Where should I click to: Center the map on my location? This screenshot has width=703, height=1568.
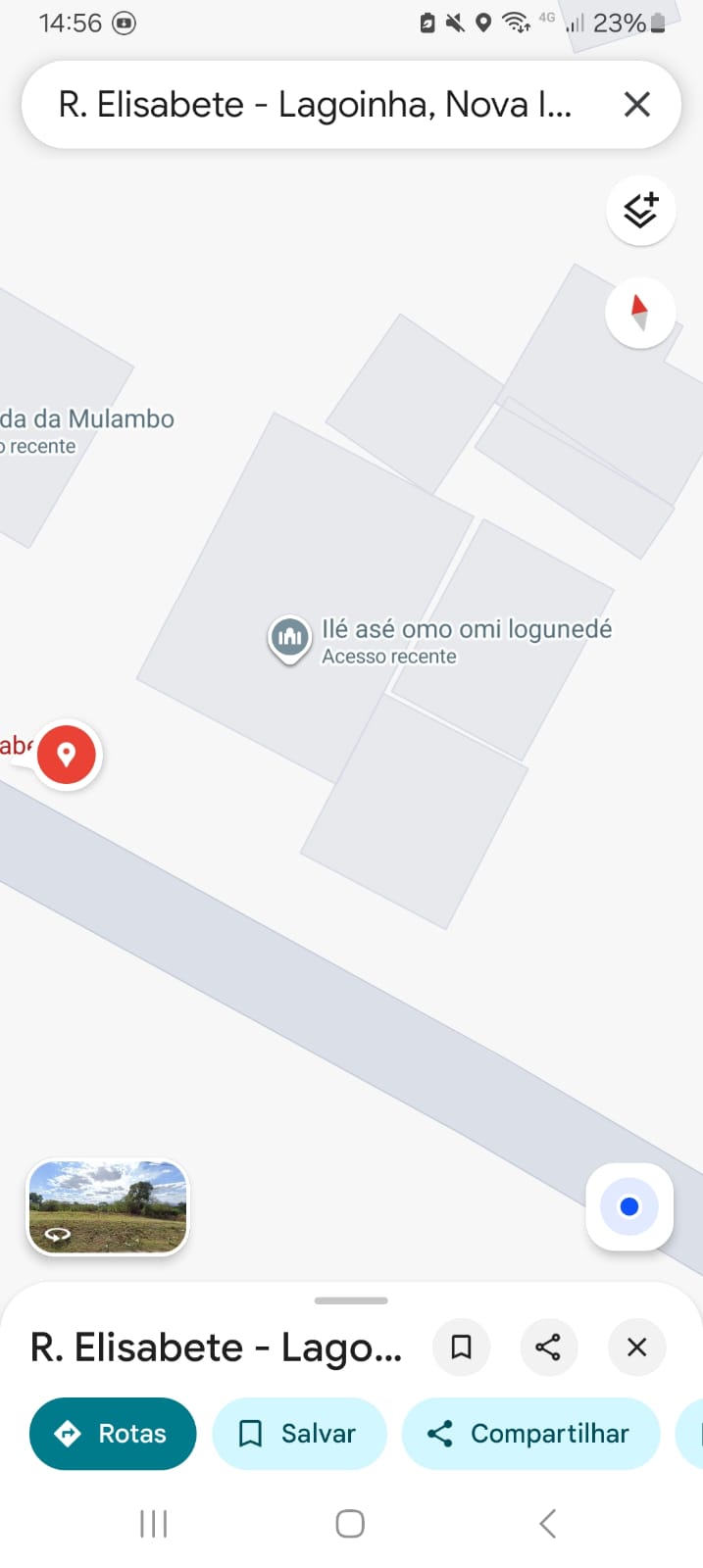point(629,1206)
